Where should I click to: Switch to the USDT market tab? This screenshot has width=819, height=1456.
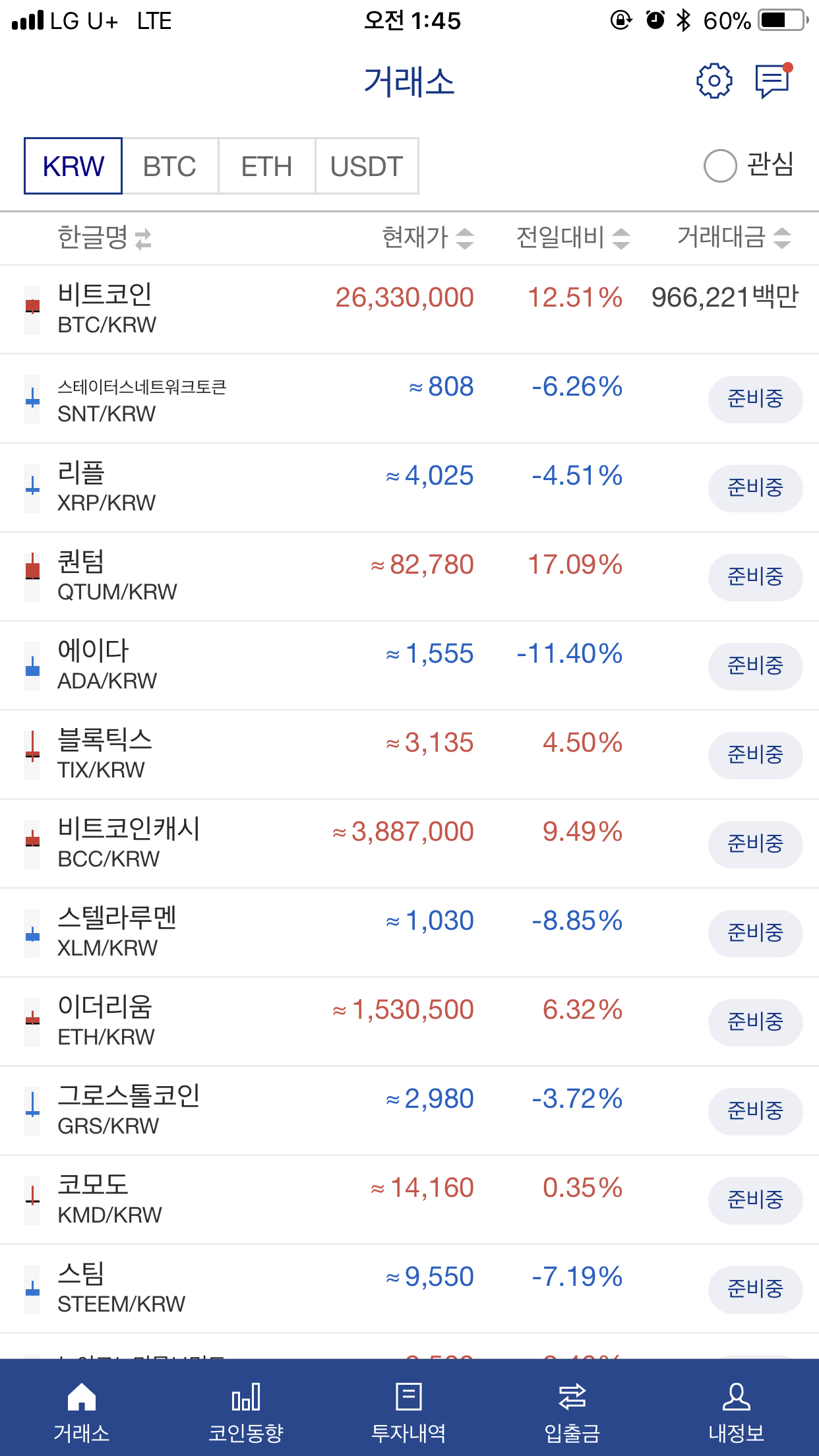[x=367, y=167]
